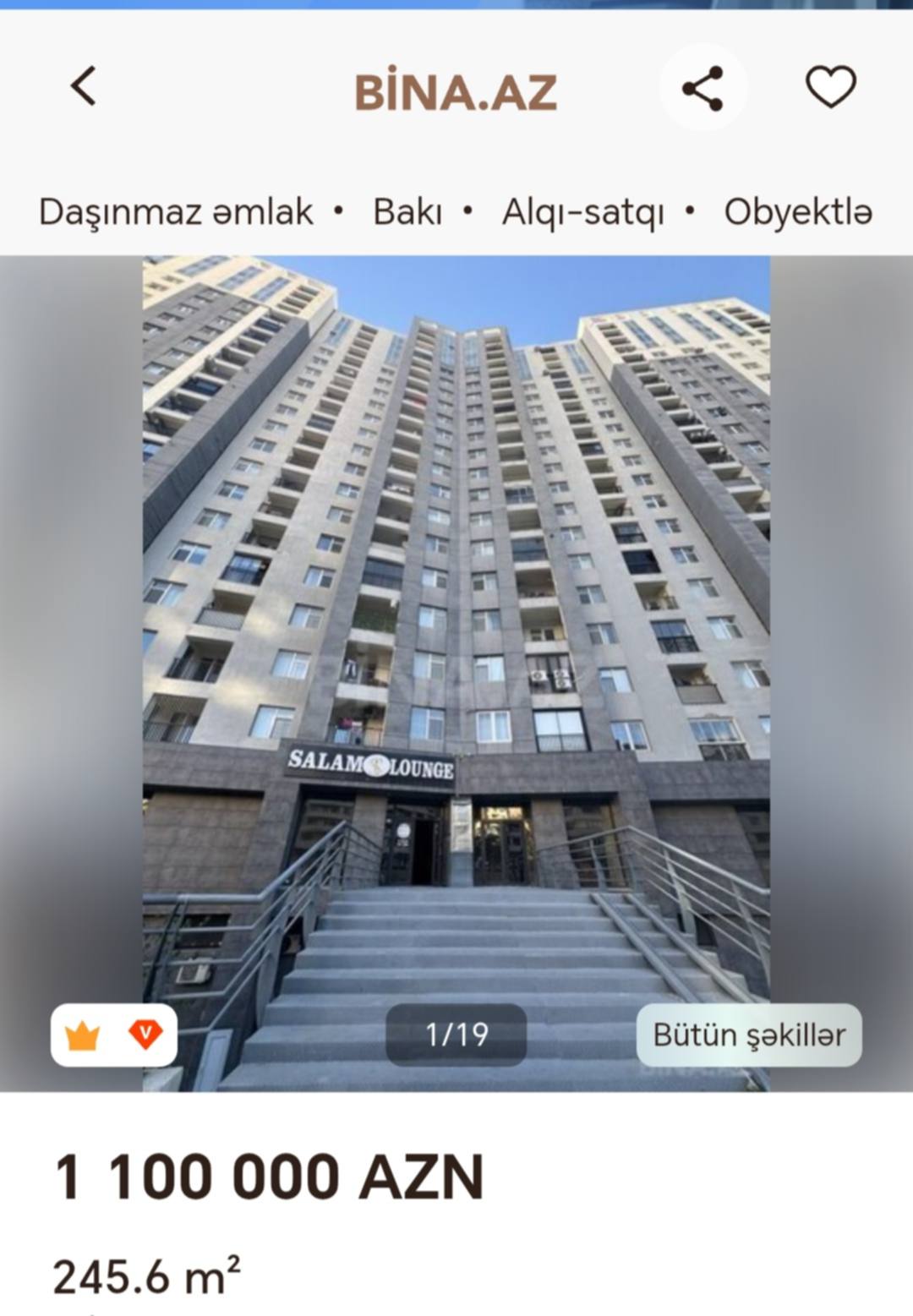The height and width of the screenshot is (1316, 913).
Task: Open the Bakı breadcrumb link
Action: coord(407,212)
